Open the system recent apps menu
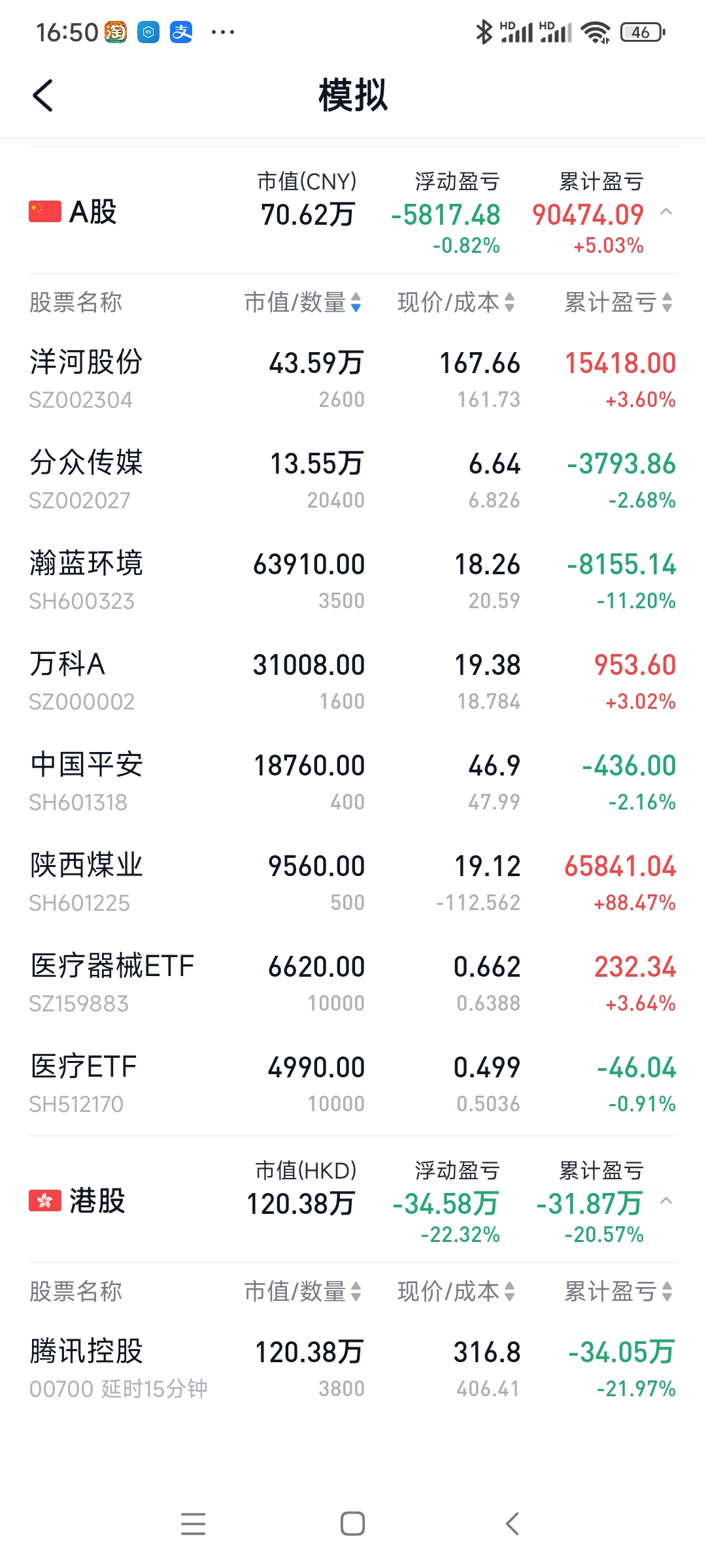Image resolution: width=706 pixels, height=1568 pixels. pyautogui.click(x=193, y=1524)
